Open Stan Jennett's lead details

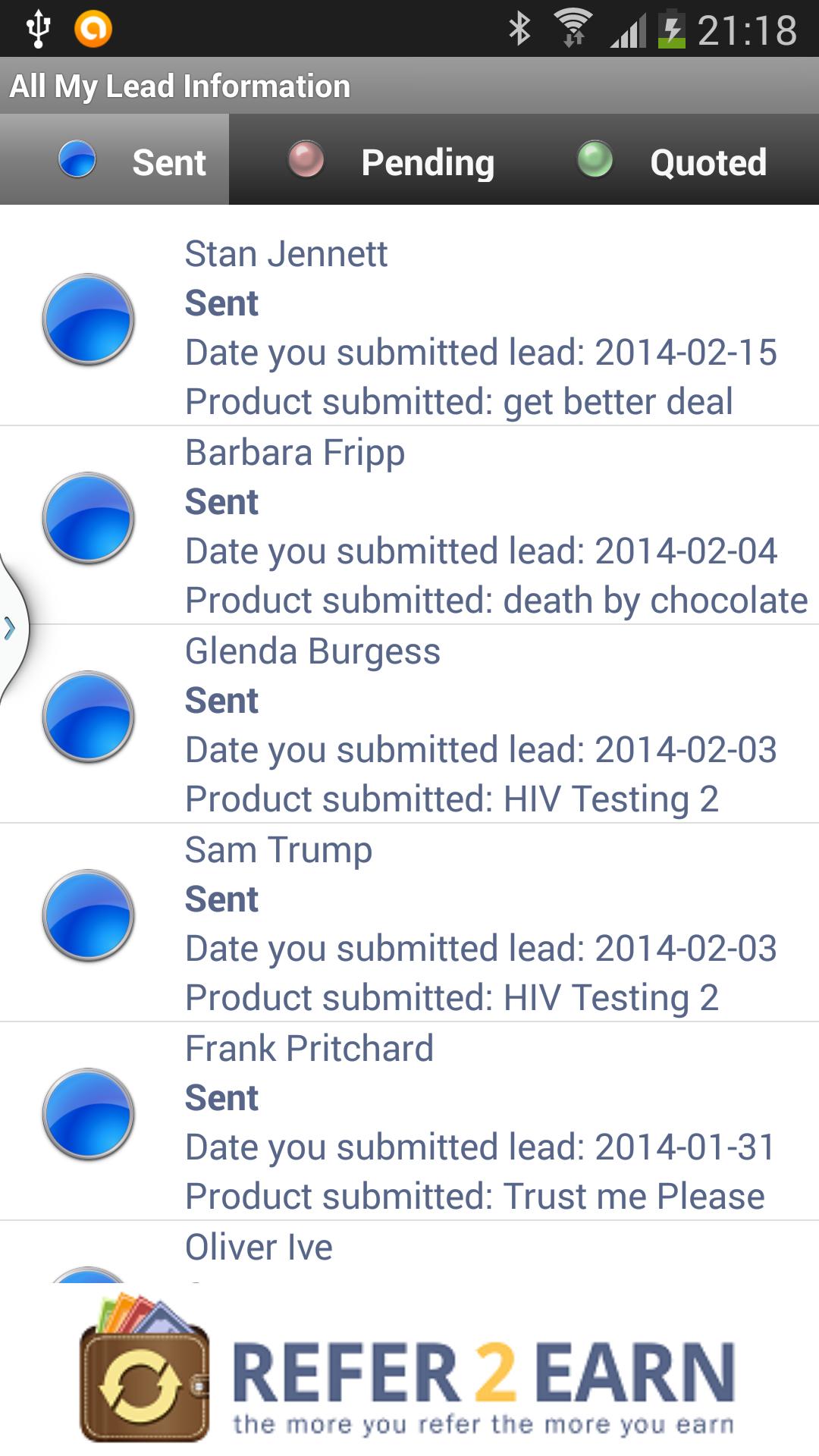click(409, 326)
